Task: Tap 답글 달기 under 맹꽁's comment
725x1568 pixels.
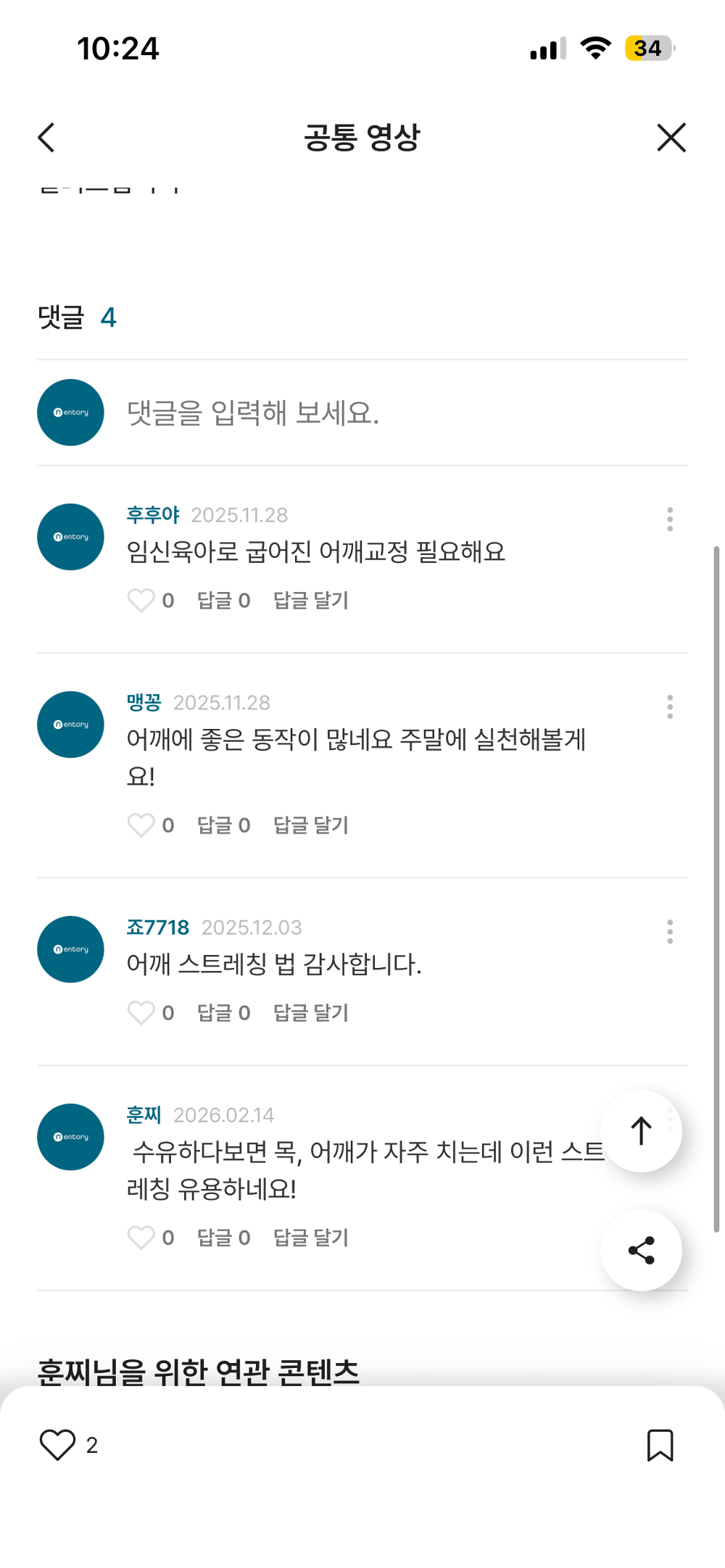Action: click(x=310, y=825)
